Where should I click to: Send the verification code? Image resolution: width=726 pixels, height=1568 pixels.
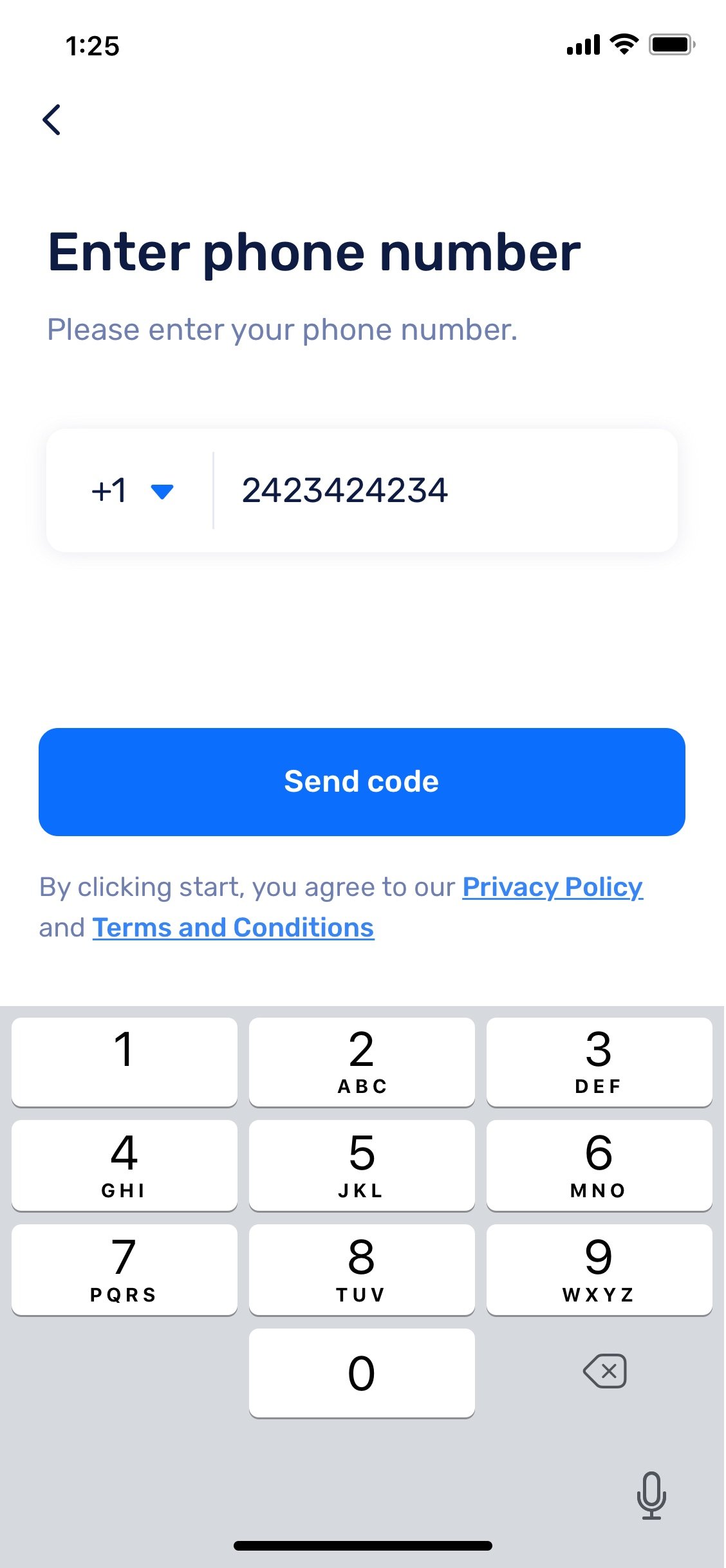362,781
